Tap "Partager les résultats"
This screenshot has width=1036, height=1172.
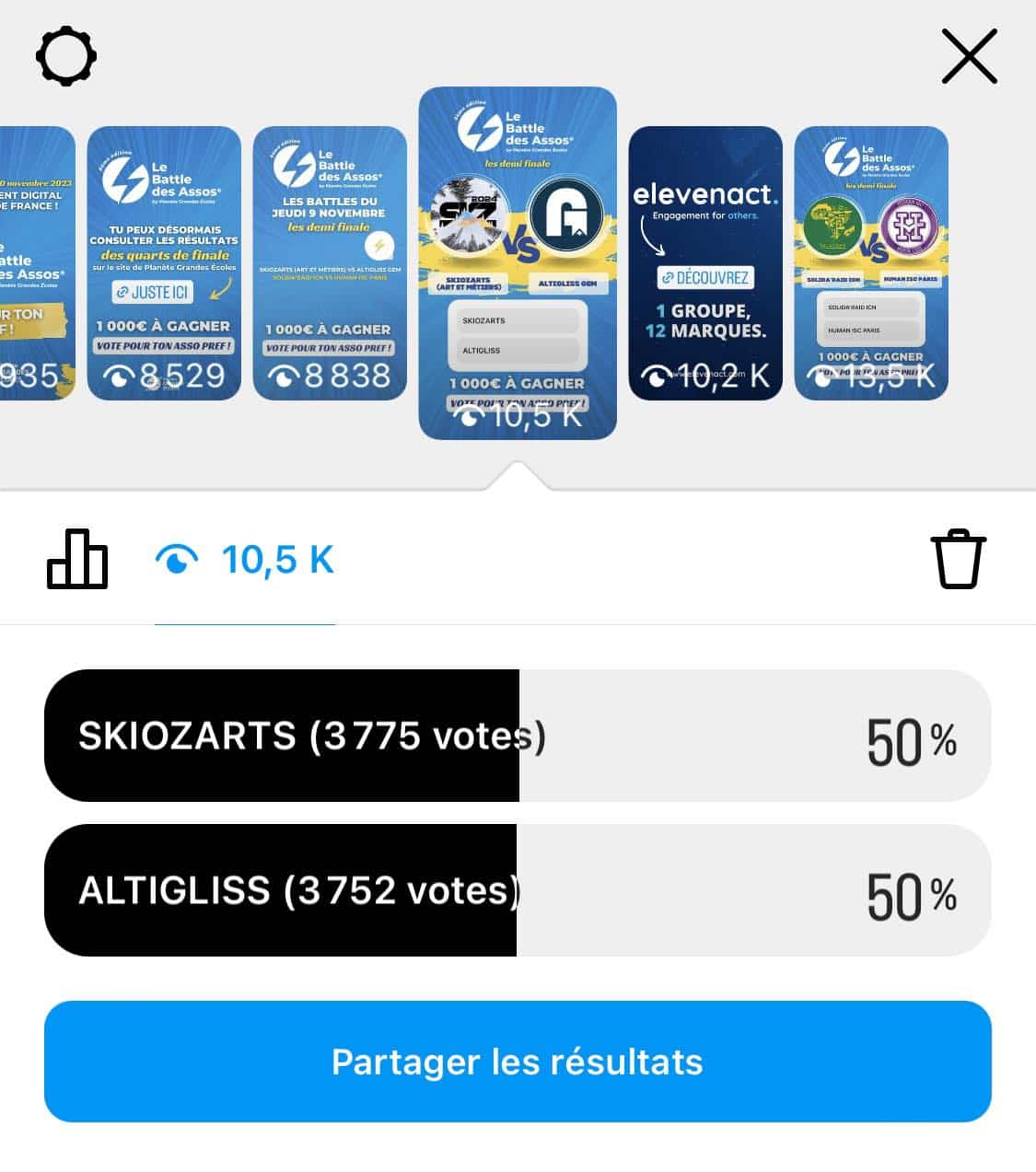click(518, 1062)
